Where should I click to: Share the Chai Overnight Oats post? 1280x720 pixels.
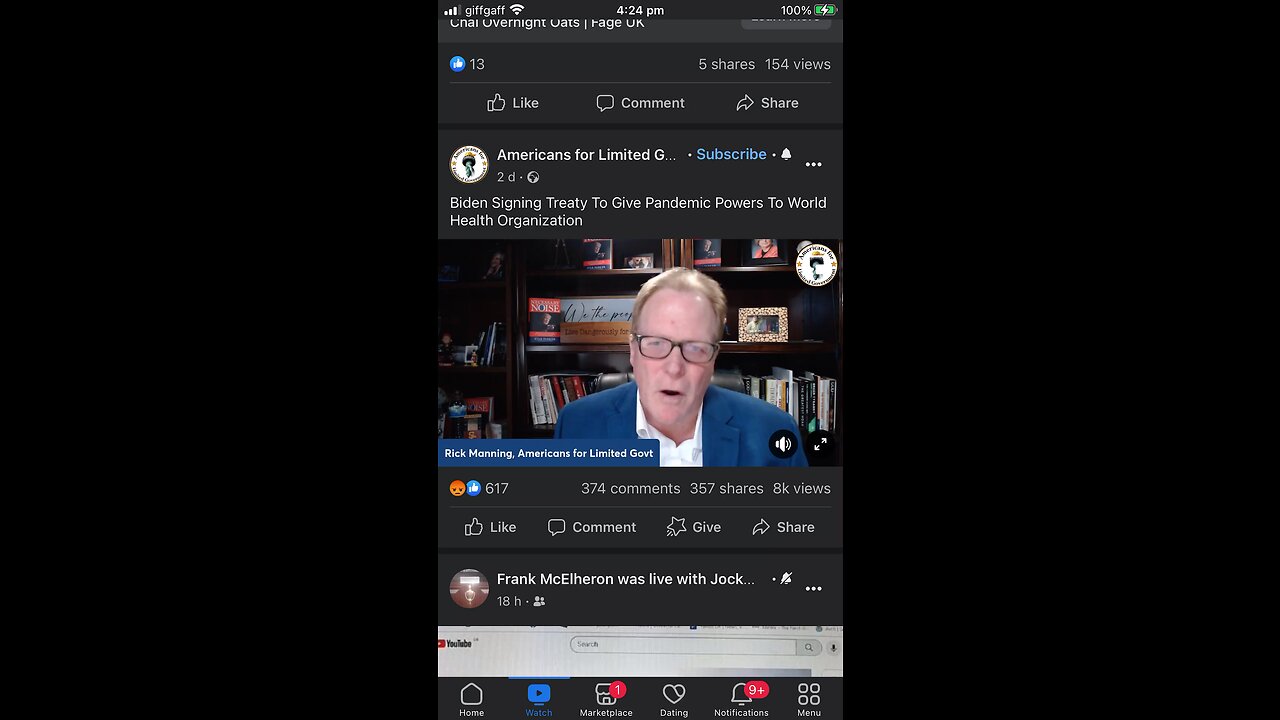(x=767, y=103)
